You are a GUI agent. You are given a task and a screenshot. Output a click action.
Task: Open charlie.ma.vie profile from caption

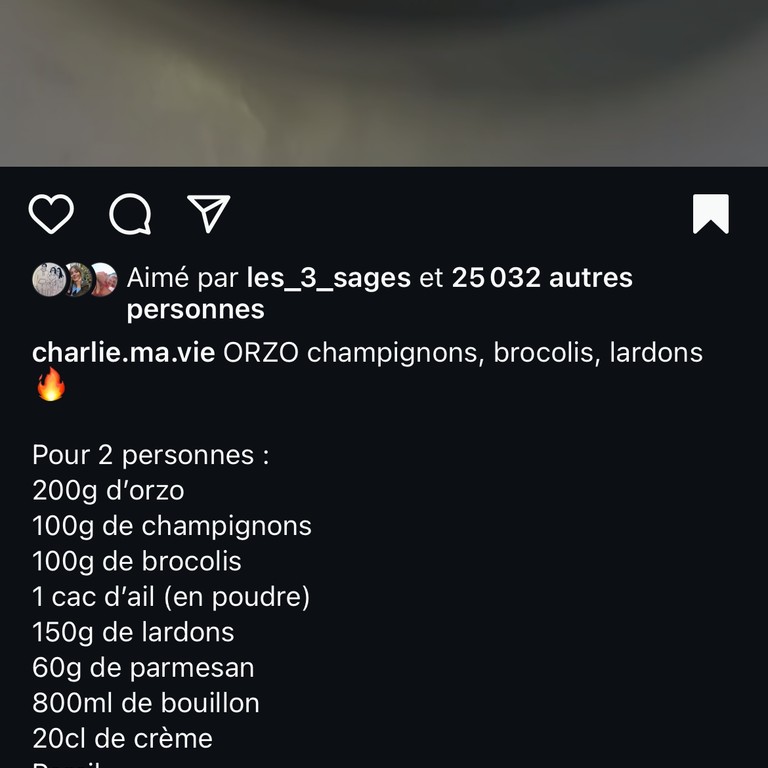click(x=123, y=353)
